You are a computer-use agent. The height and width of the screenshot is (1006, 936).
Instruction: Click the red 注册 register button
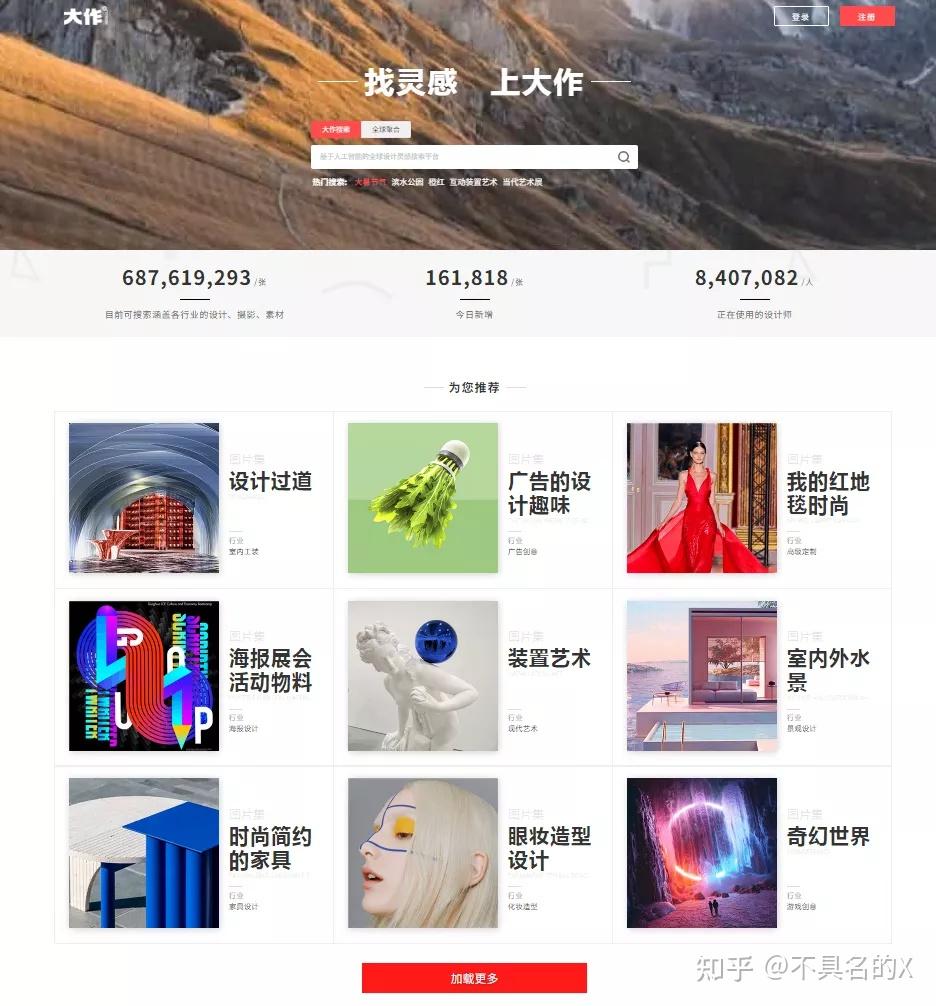coord(867,16)
